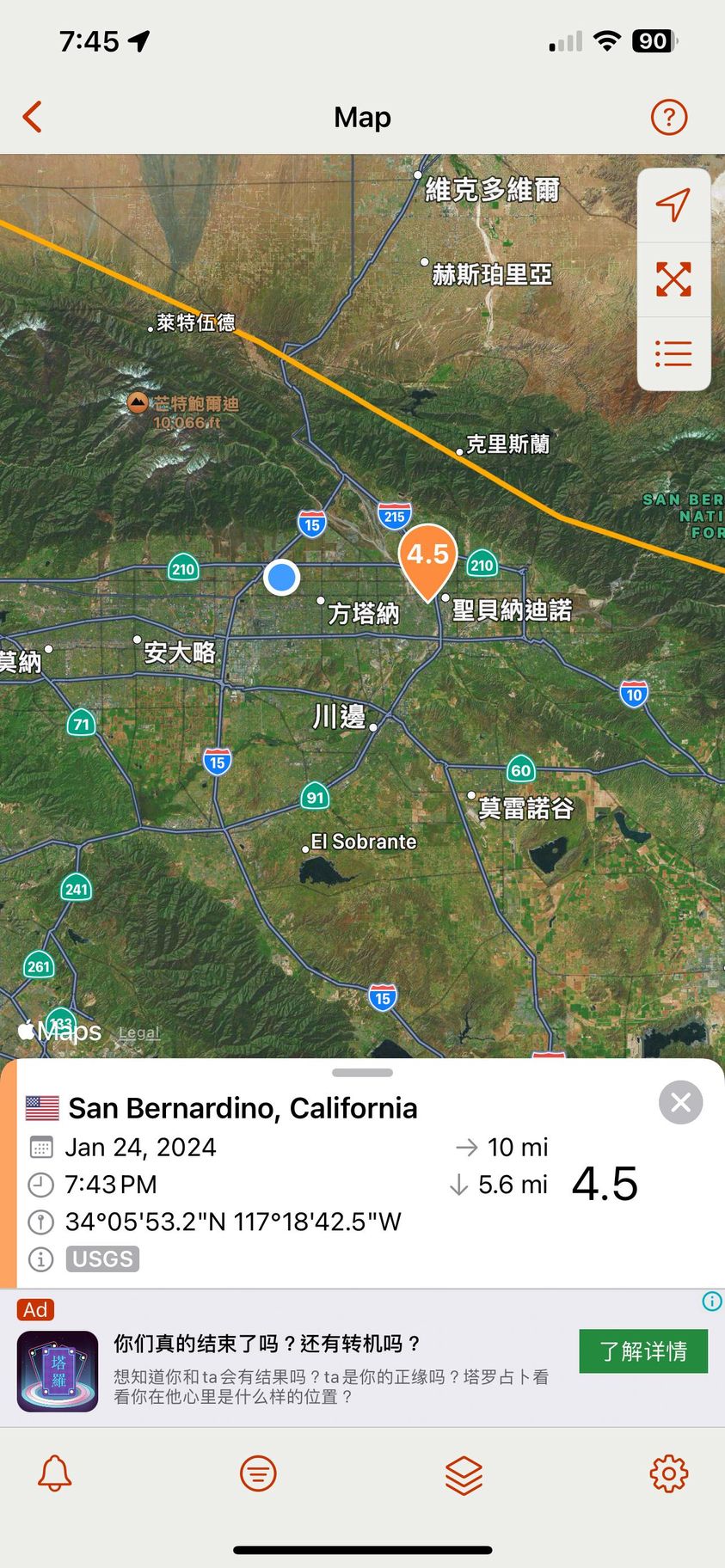Open the USGS source badge
The image size is (725, 1568).
102,1259
